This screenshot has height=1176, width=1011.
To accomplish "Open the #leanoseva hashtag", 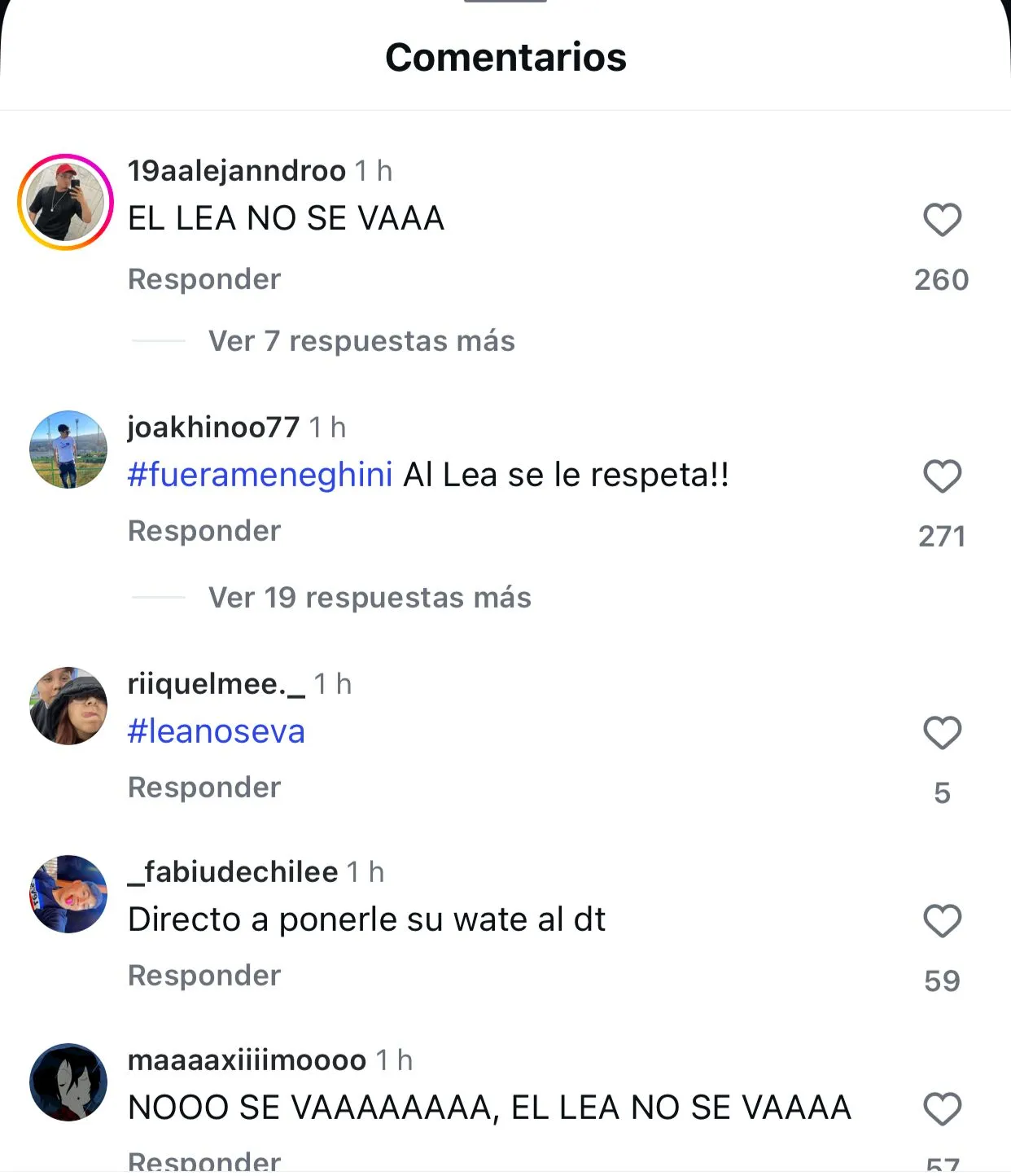I will [217, 731].
